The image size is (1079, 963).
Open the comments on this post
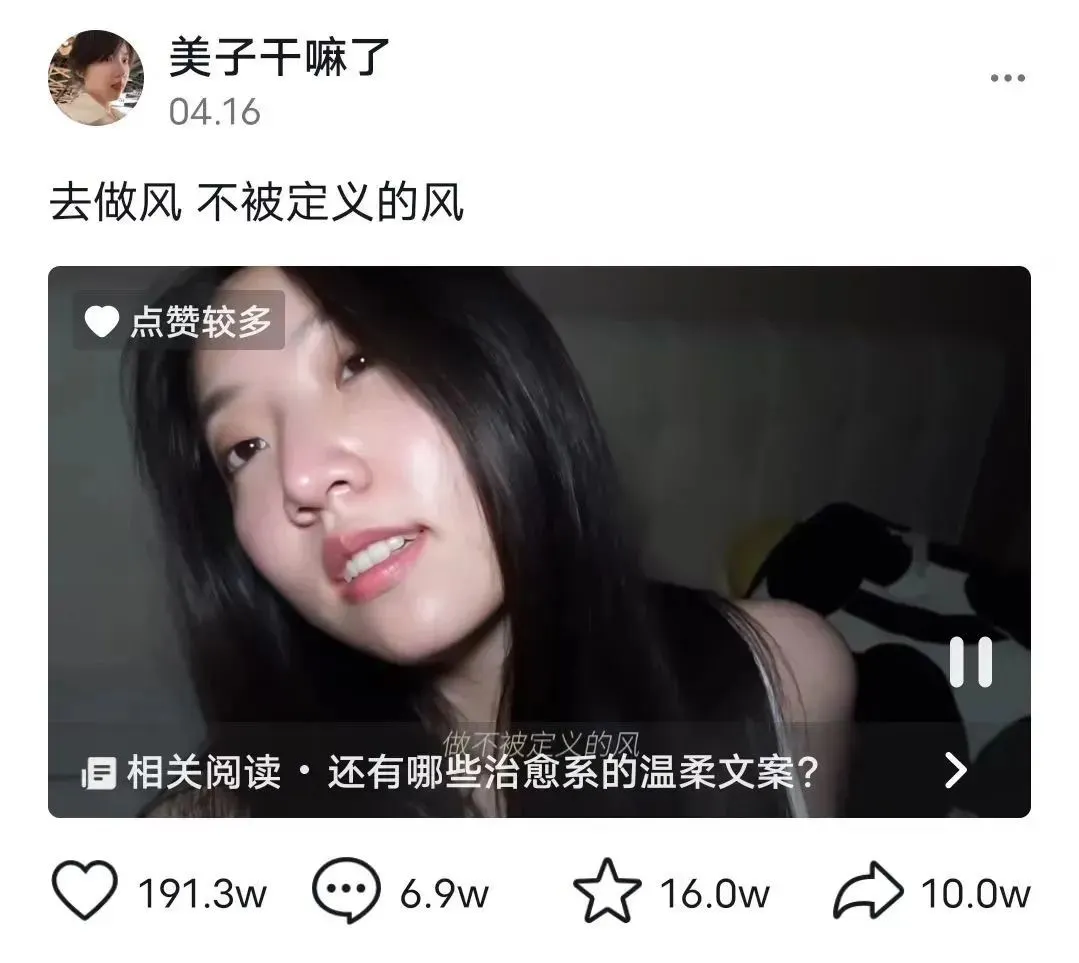point(345,891)
